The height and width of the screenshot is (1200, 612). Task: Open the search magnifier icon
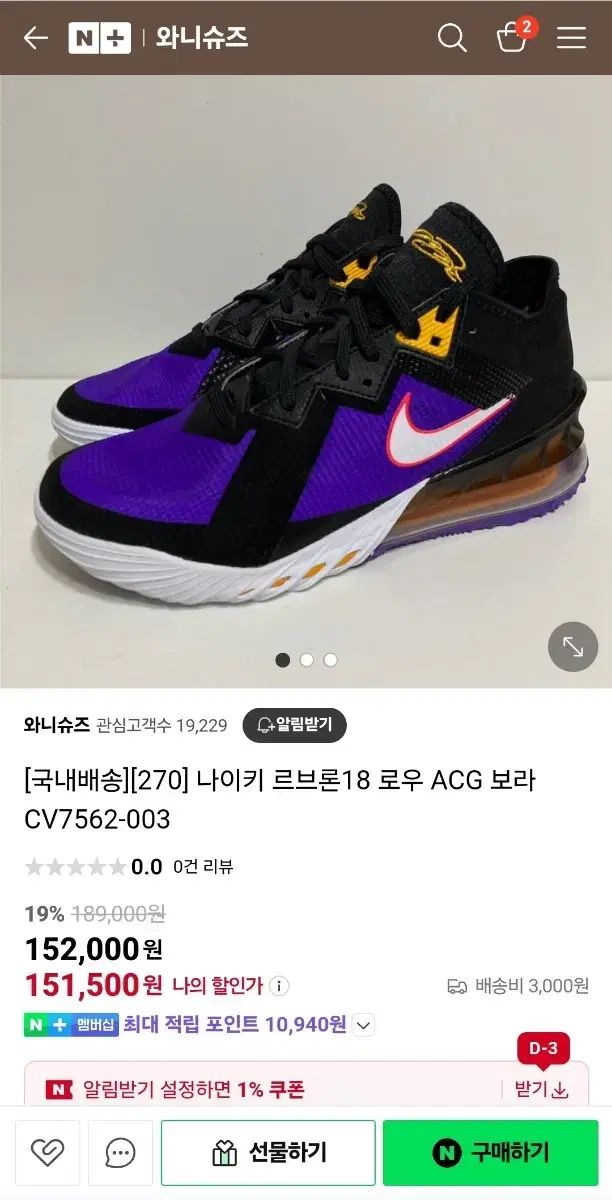pos(452,38)
